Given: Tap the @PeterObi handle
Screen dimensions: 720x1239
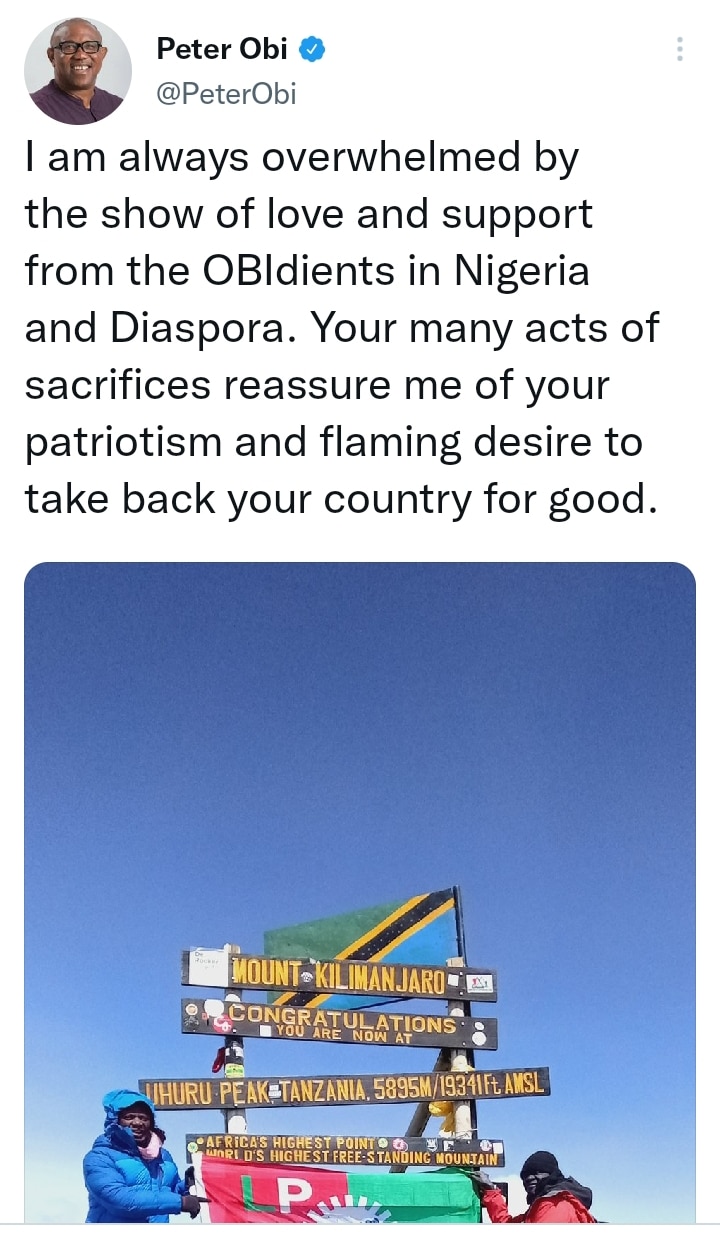Looking at the screenshot, I should click(226, 94).
